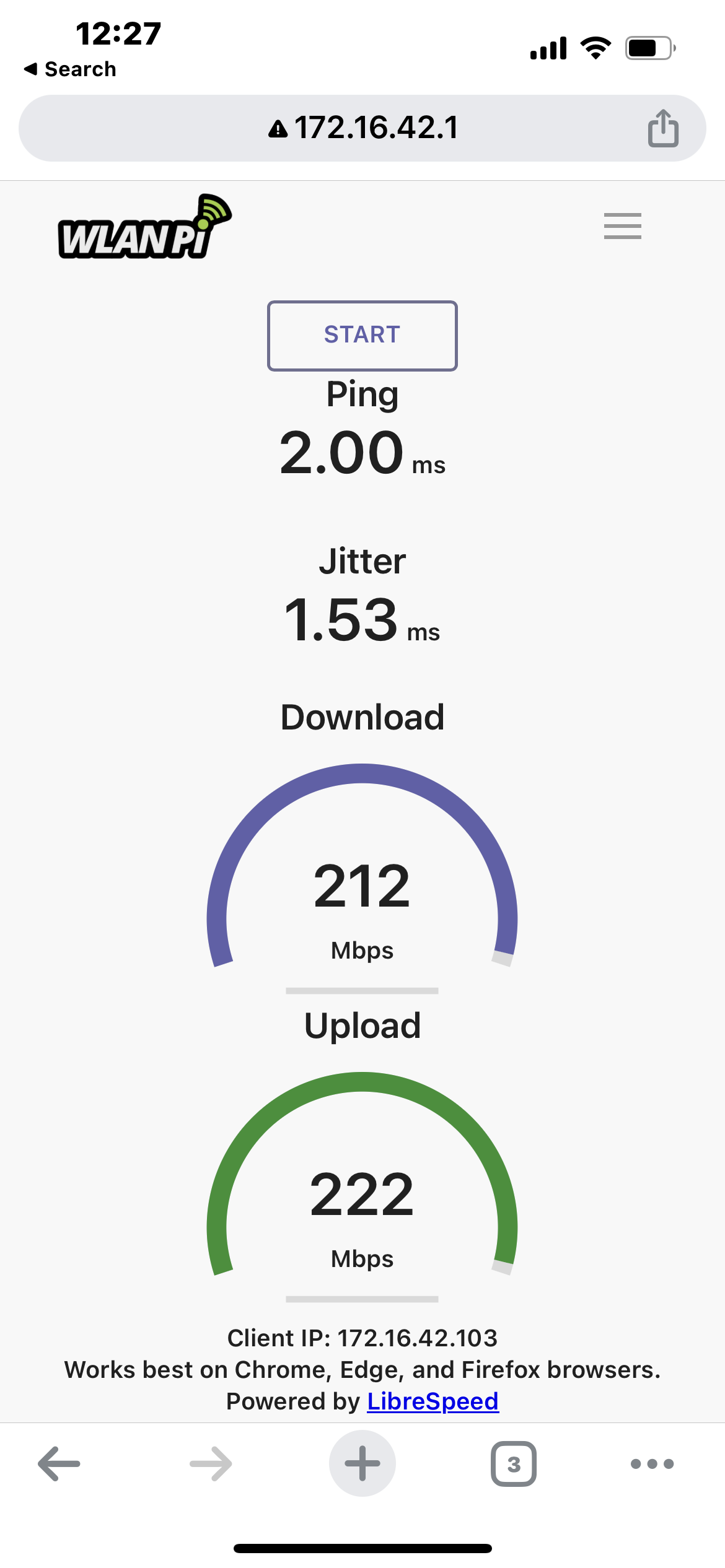725x1568 pixels.
Task: Return to Search via the status bar back link
Action: (x=70, y=69)
